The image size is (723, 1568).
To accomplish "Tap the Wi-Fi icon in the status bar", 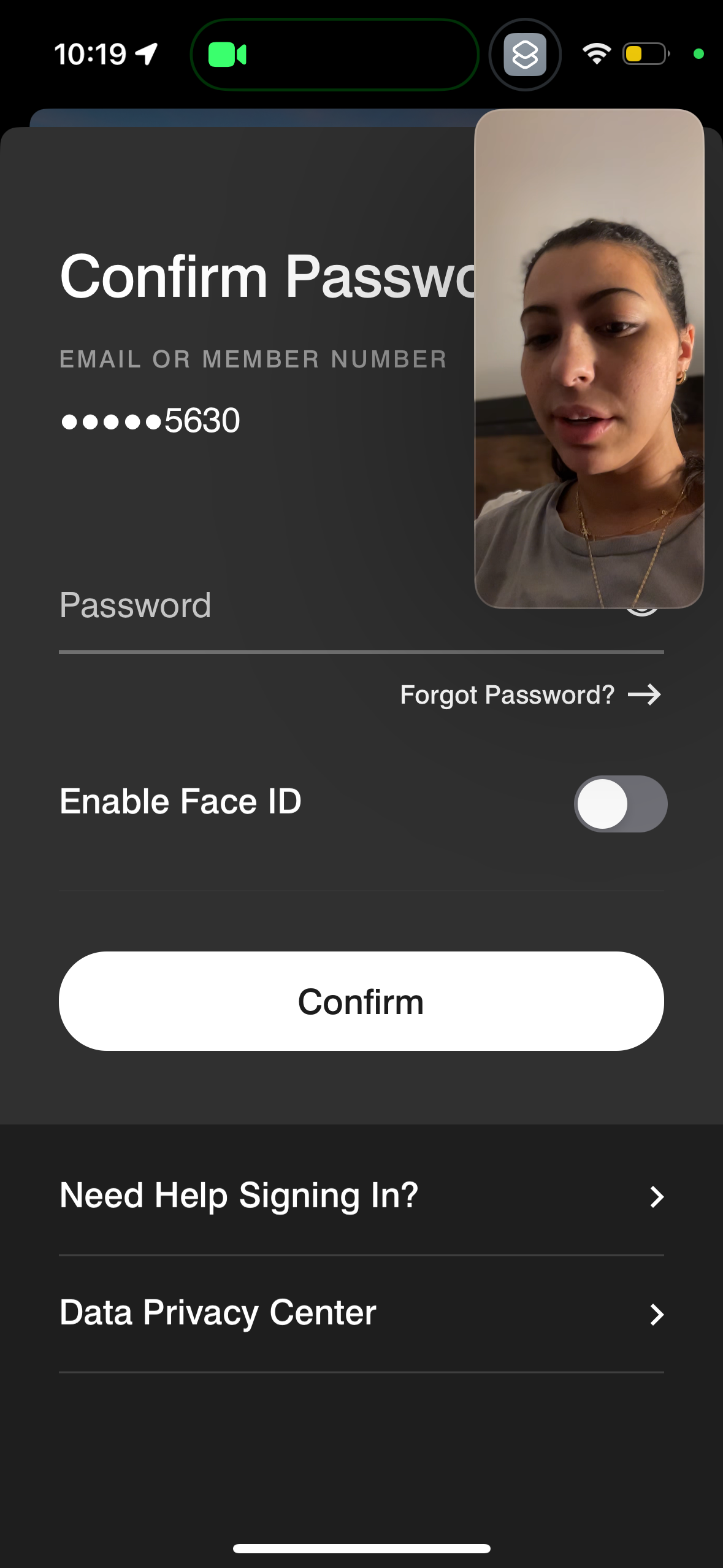I will (597, 55).
